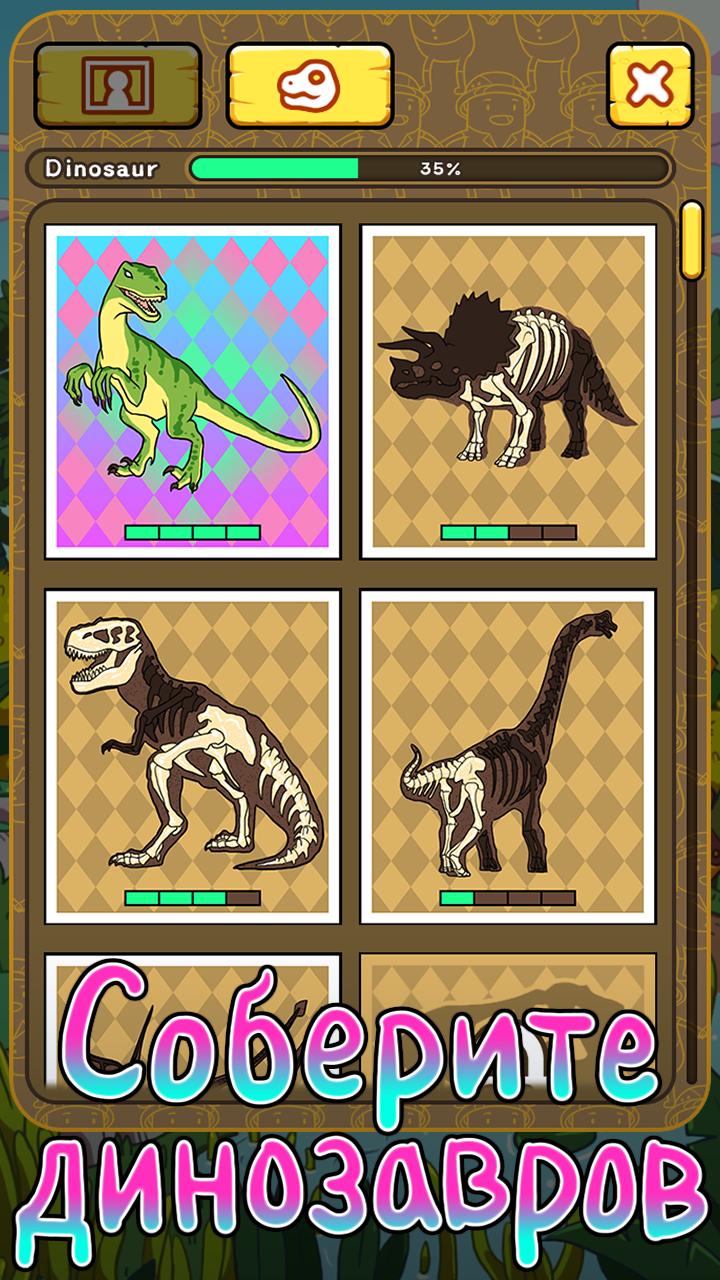View the T-Rex skeleton card
This screenshot has width=720, height=1280.
coord(193,756)
